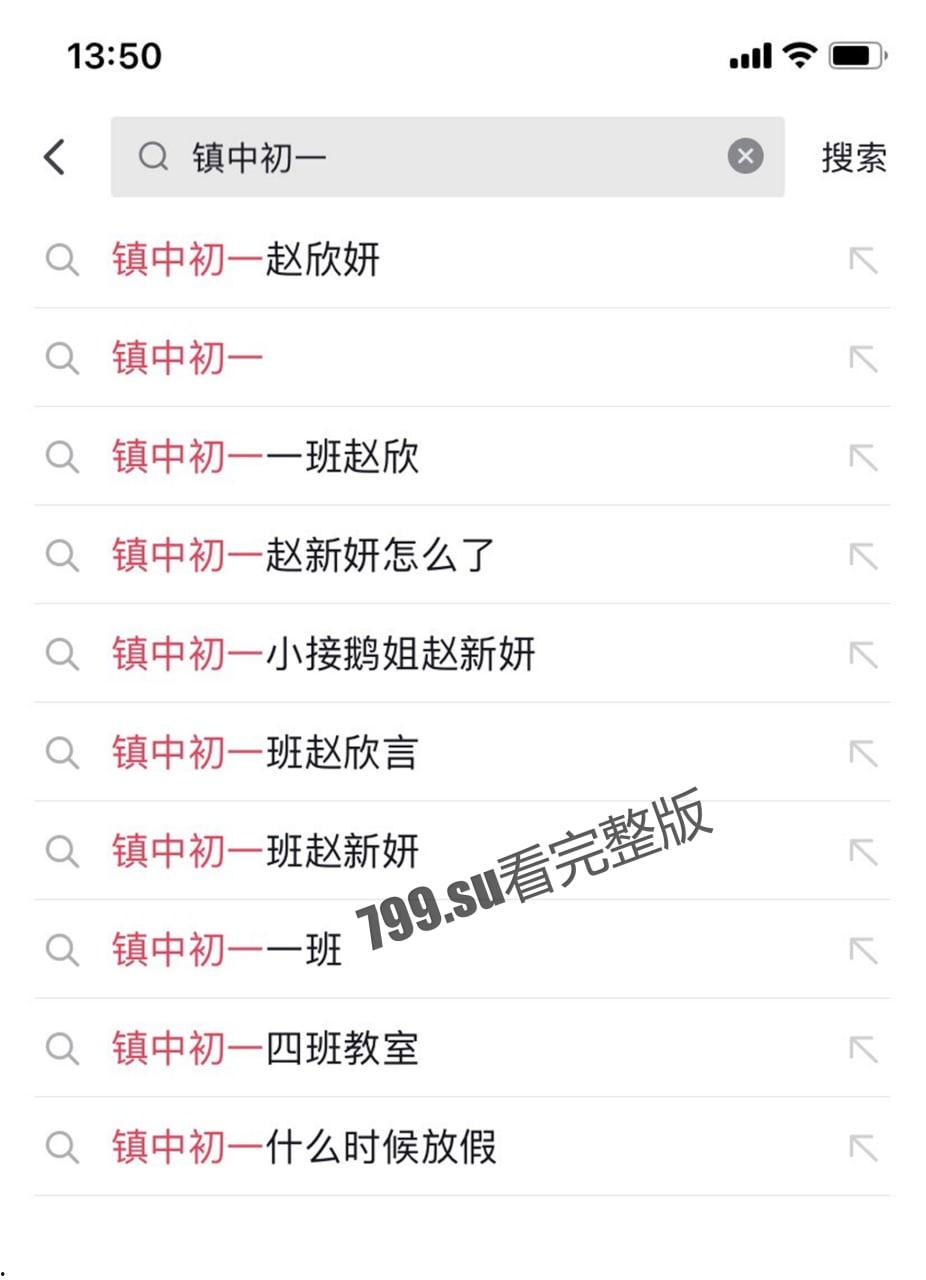
Task: Tap the Wi-Fi icon in the status bar
Action: (x=798, y=55)
